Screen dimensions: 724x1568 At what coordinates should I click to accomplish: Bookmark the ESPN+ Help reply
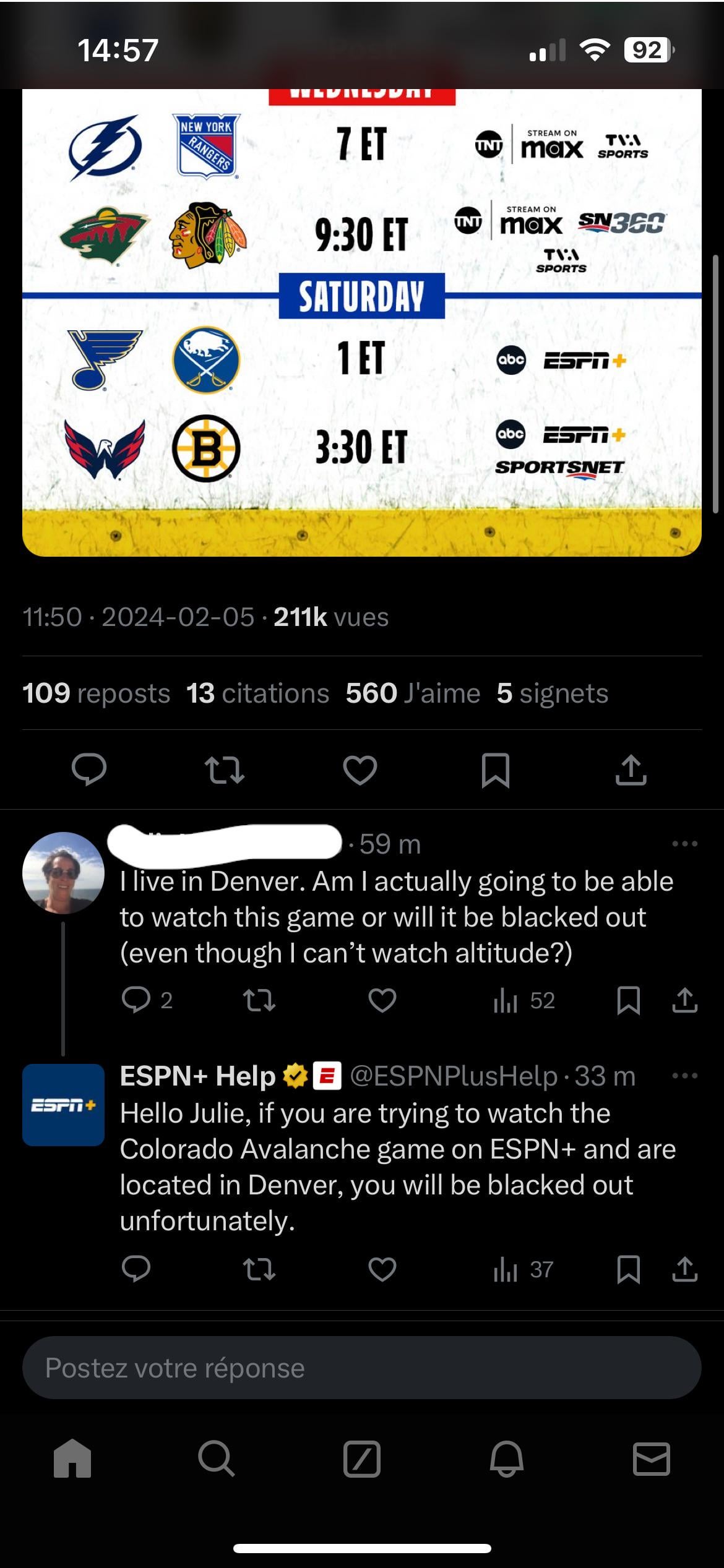coord(628,1270)
